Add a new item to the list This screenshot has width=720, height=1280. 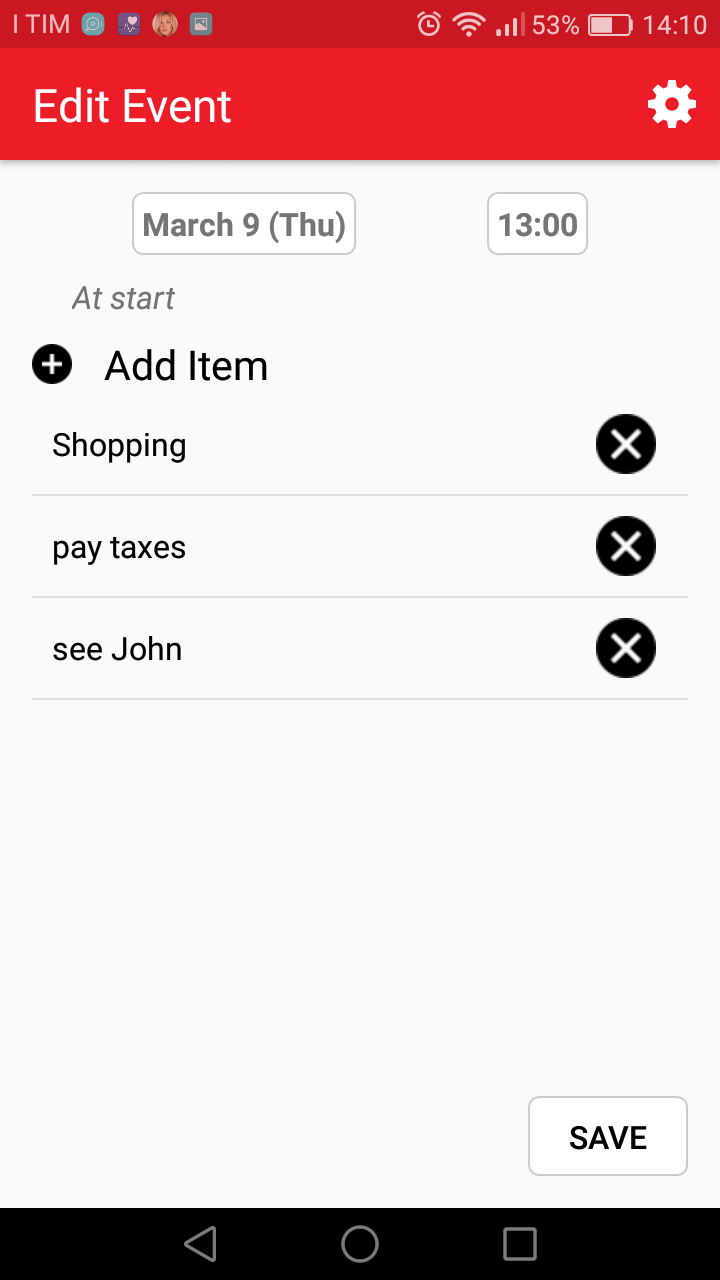150,365
